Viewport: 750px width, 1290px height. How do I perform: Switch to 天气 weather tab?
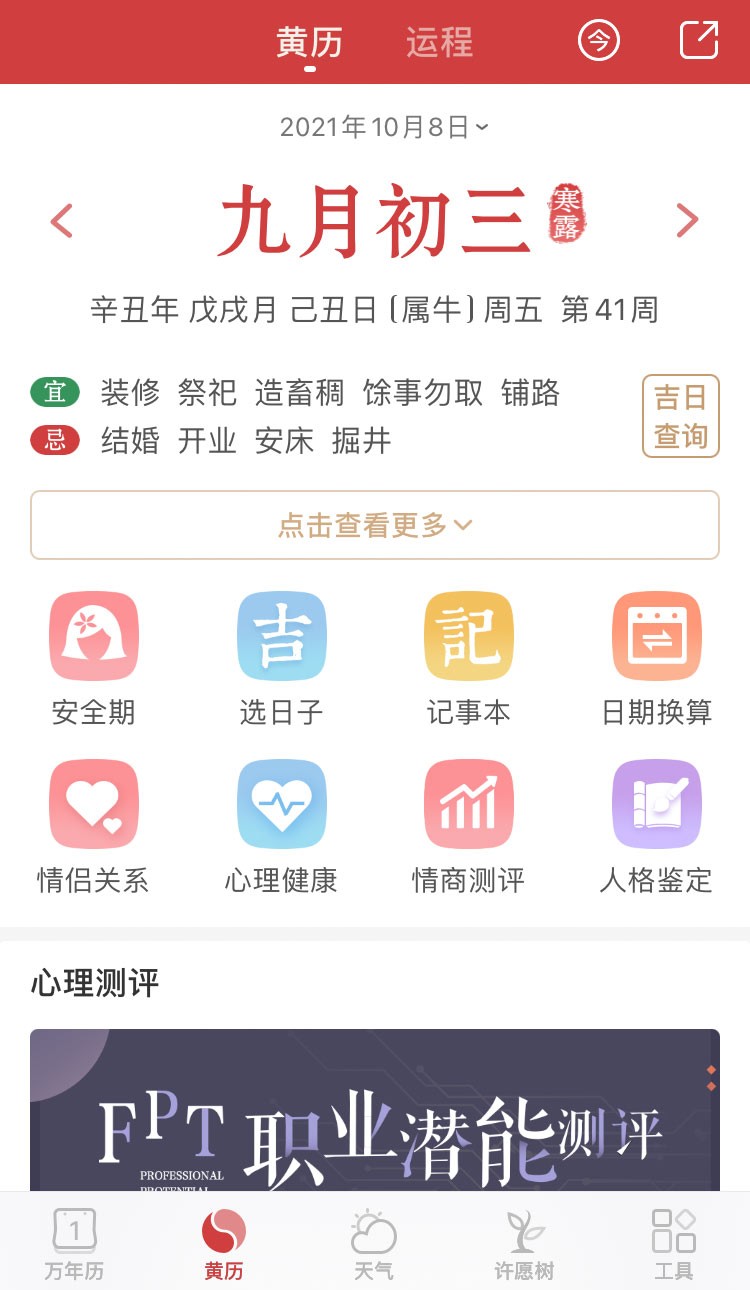click(x=373, y=1244)
